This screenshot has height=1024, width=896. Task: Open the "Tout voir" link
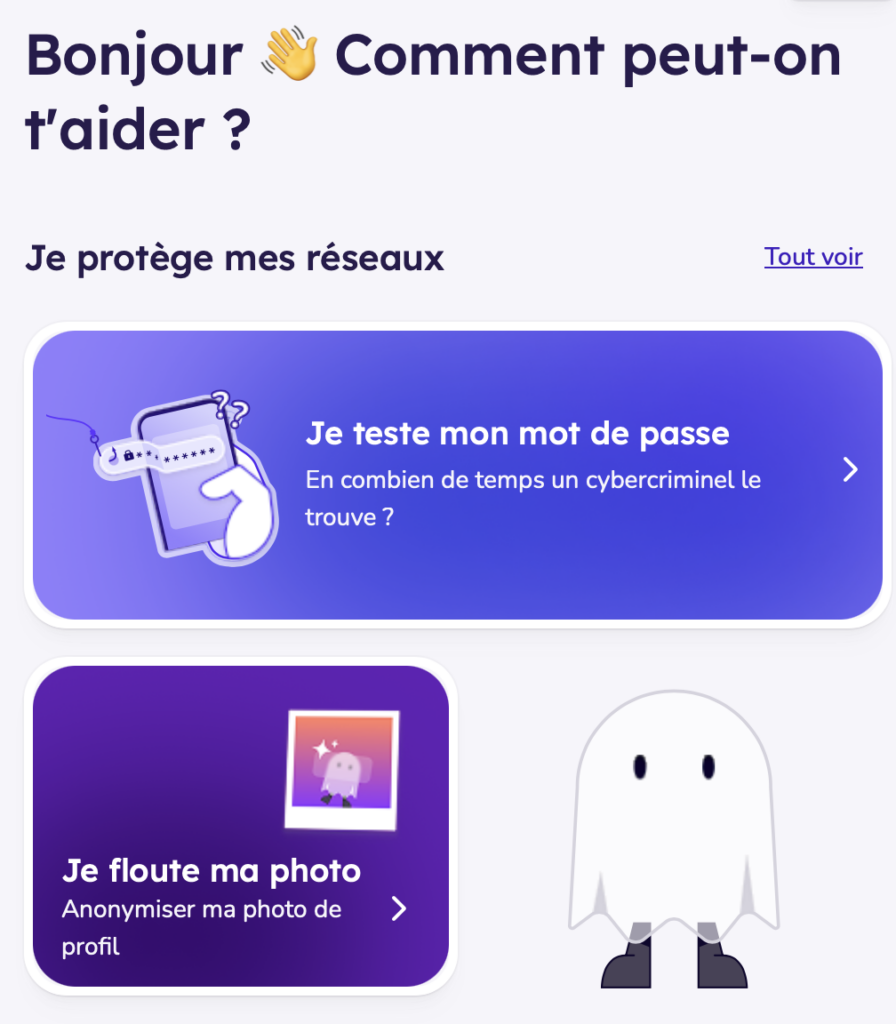click(x=813, y=257)
